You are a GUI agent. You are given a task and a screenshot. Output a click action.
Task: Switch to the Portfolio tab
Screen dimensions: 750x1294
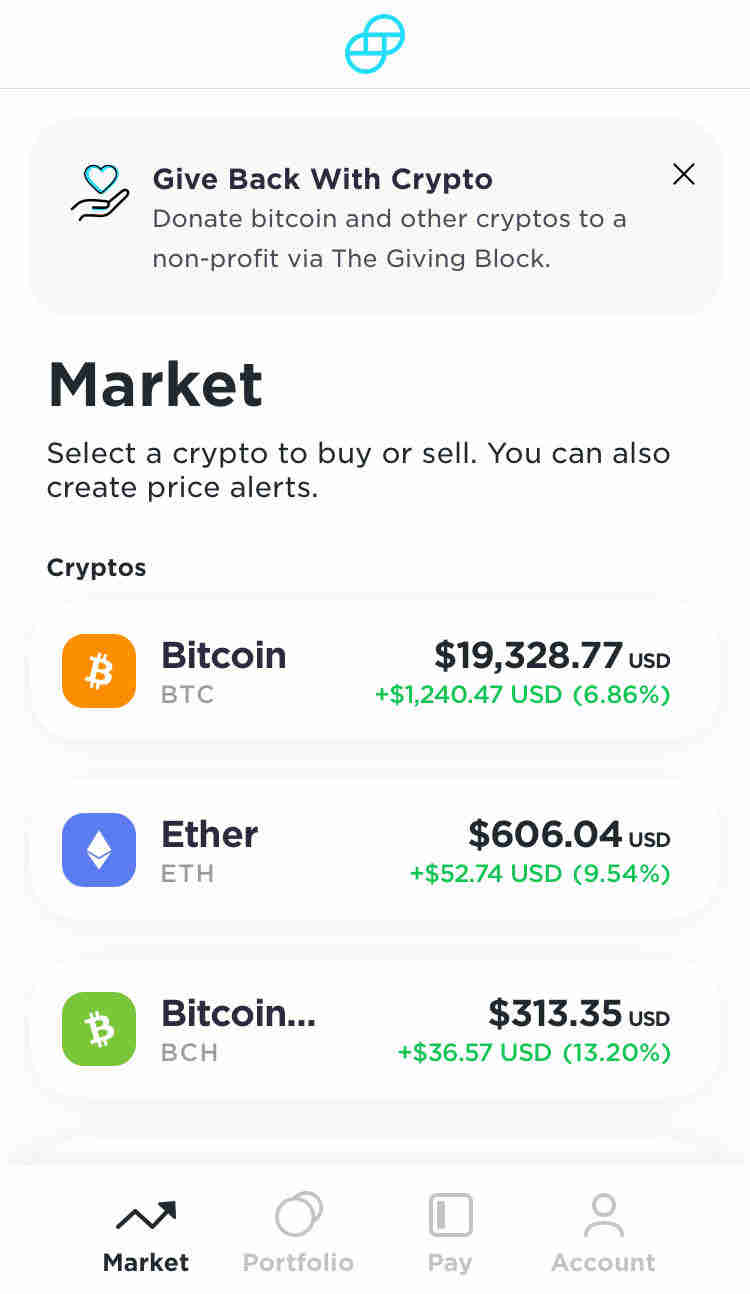pyautogui.click(x=298, y=1232)
